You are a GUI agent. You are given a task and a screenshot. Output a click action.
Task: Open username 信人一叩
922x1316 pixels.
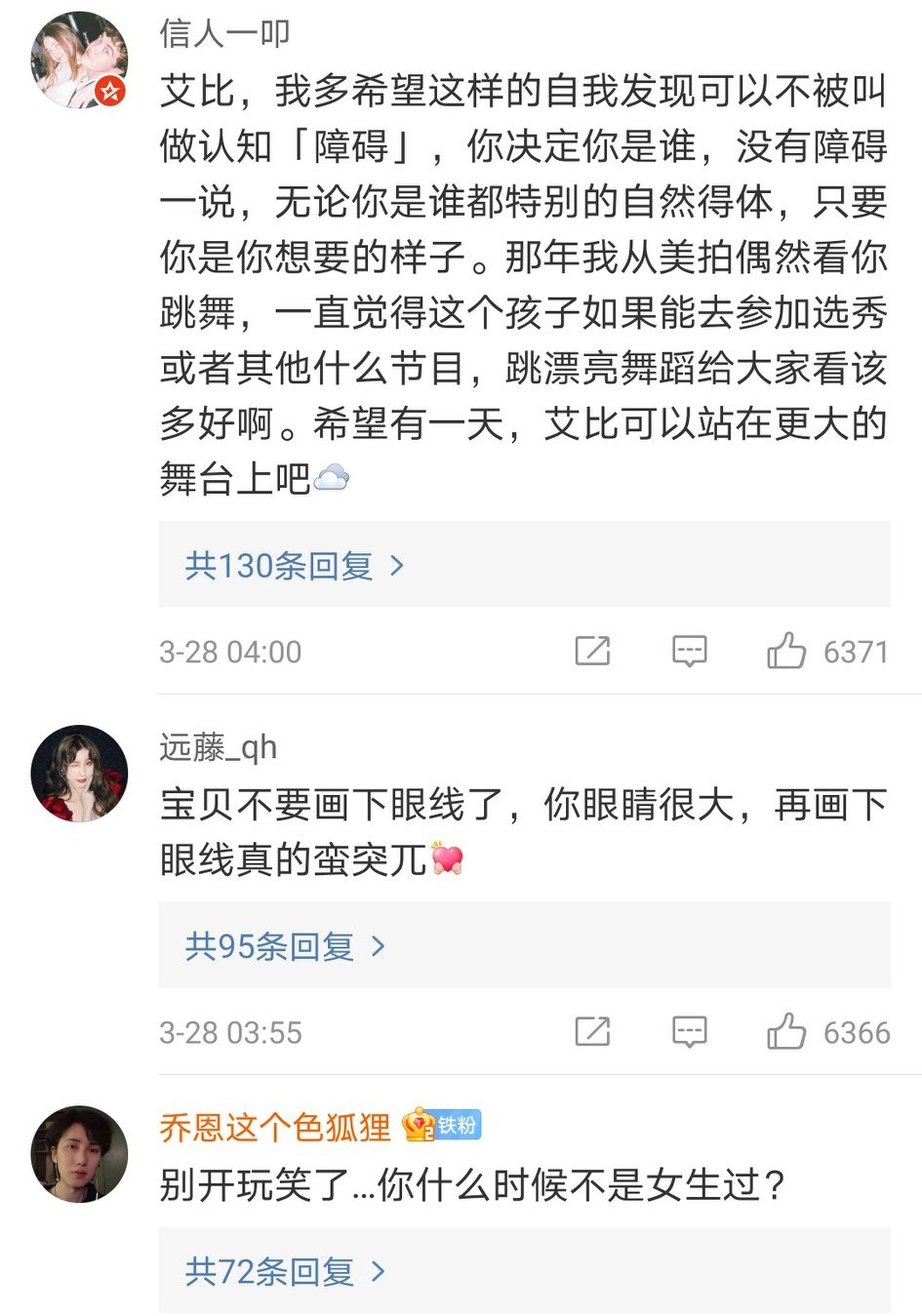click(x=224, y=34)
